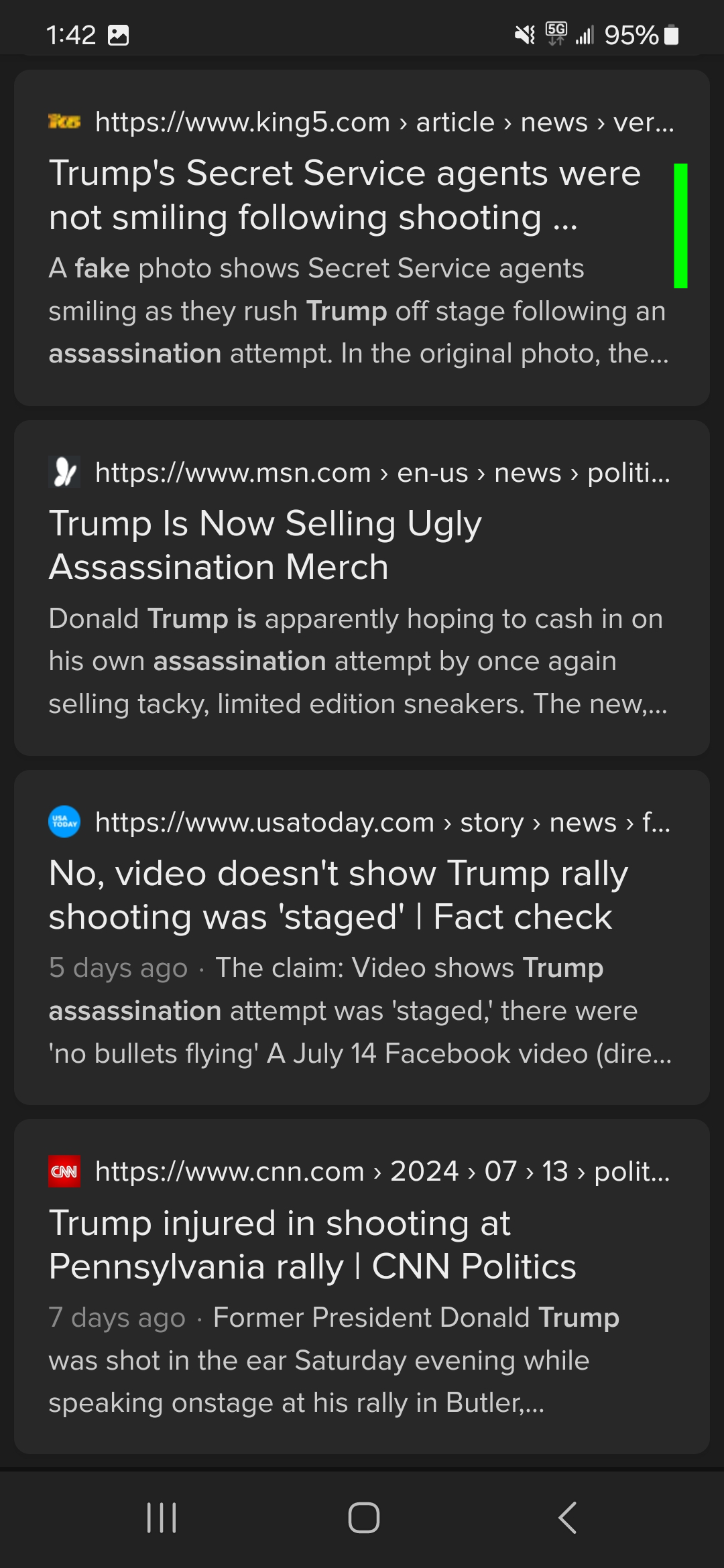Viewport: 724px width, 1568px height.
Task: Tap the system back button
Action: pos(567,1518)
